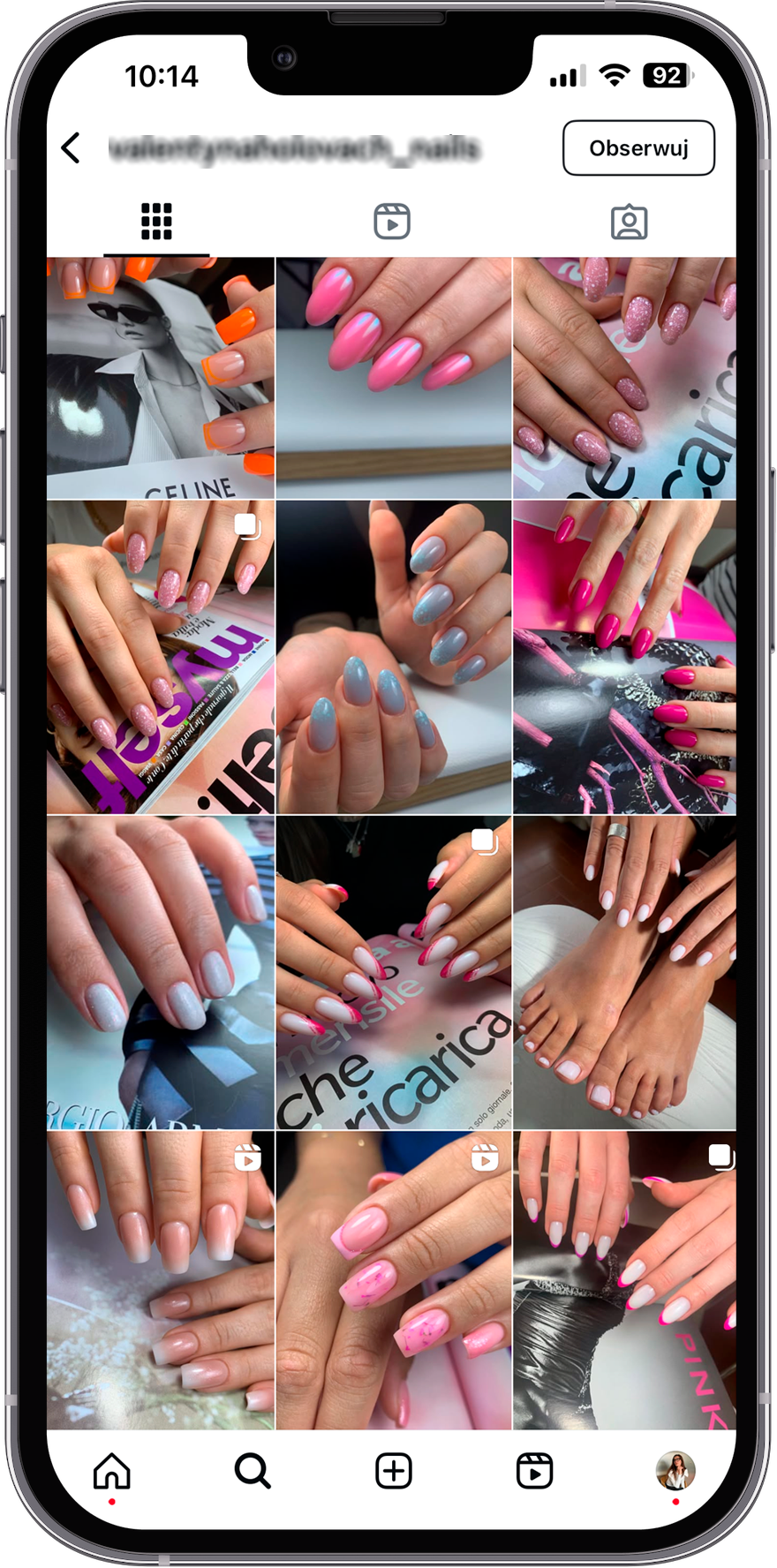Screen dimensions: 777x1568
Task: Go back using the top arrow
Action: click(72, 148)
